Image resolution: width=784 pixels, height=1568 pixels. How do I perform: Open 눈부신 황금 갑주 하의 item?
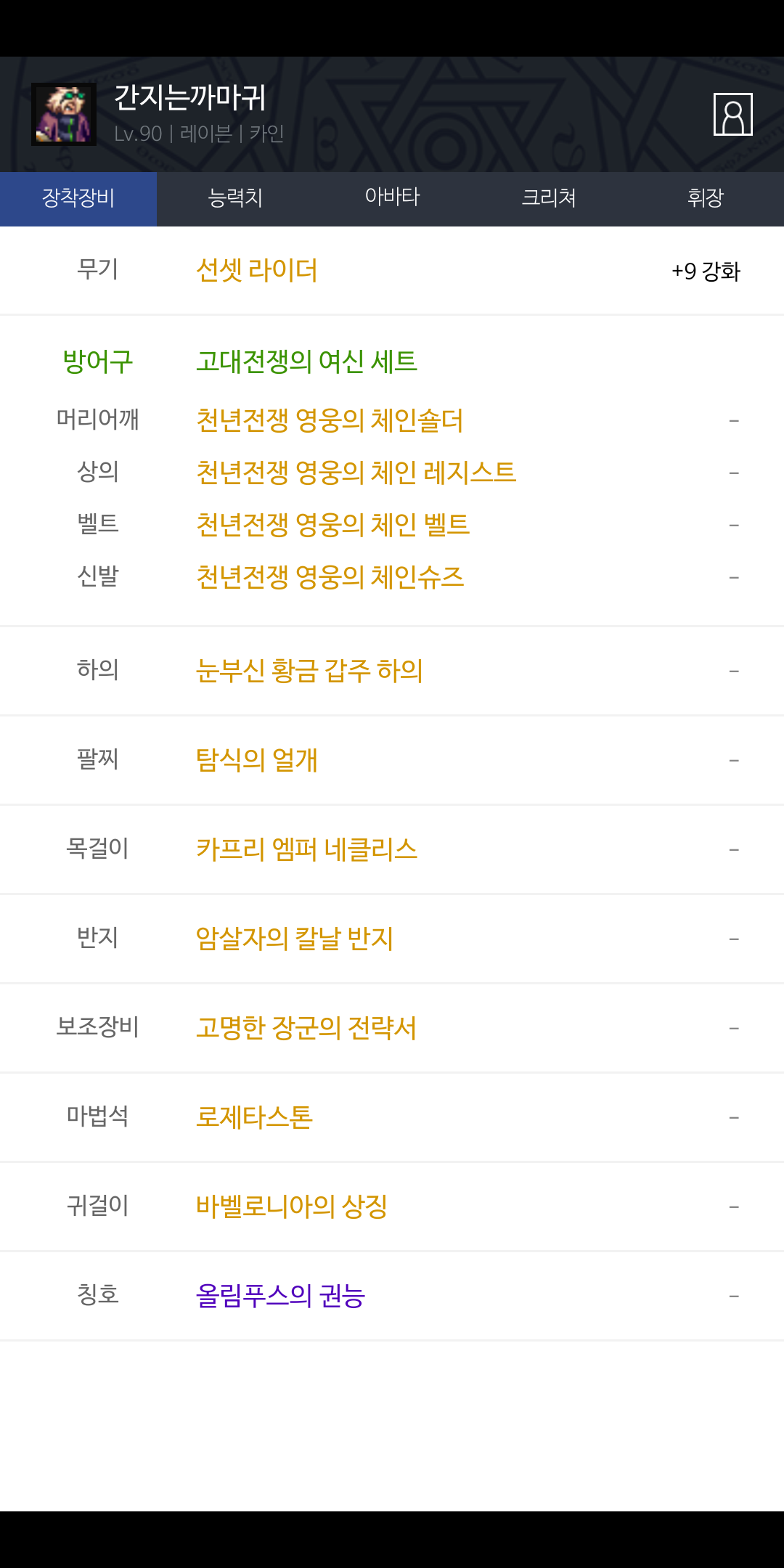coord(309,671)
